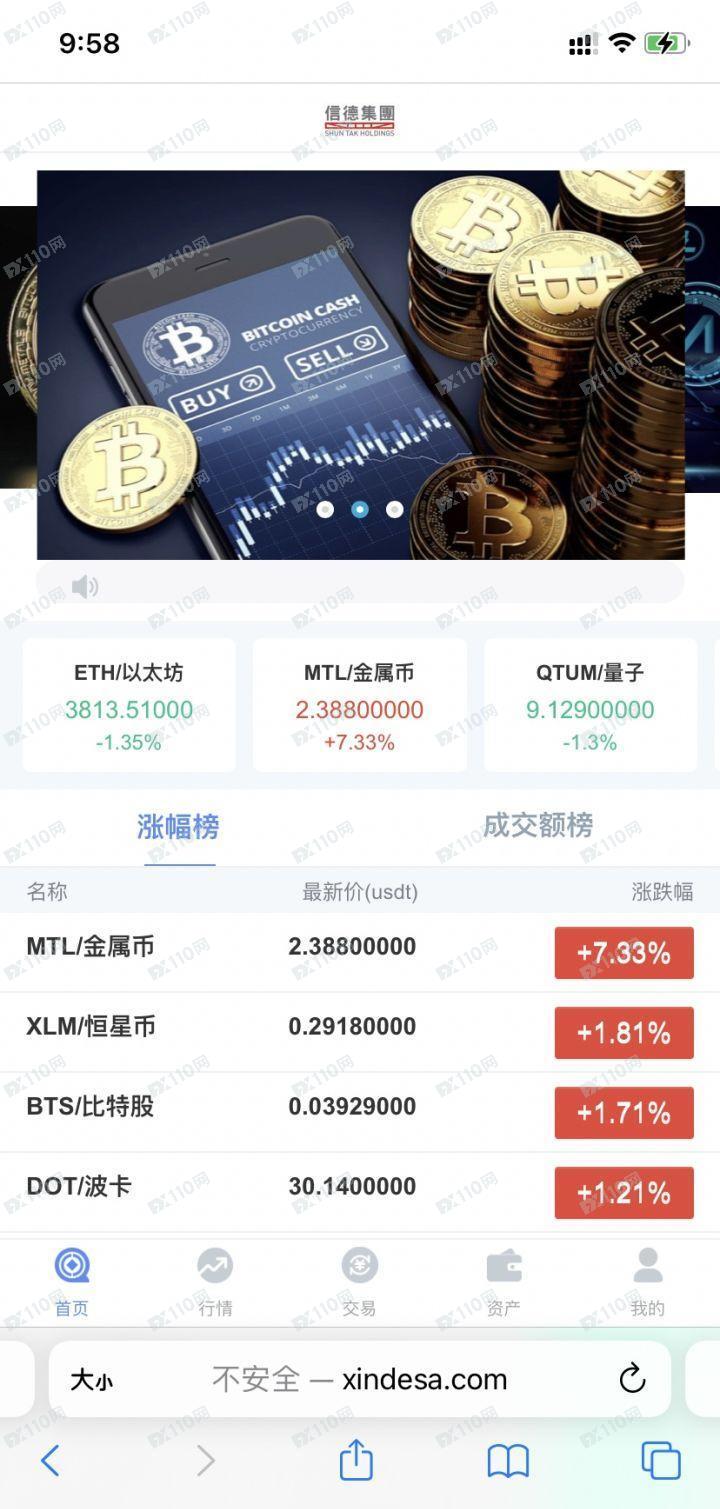Share this page from Safari toolbar
Viewport: 720px width, 1509px height.
tap(356, 1460)
